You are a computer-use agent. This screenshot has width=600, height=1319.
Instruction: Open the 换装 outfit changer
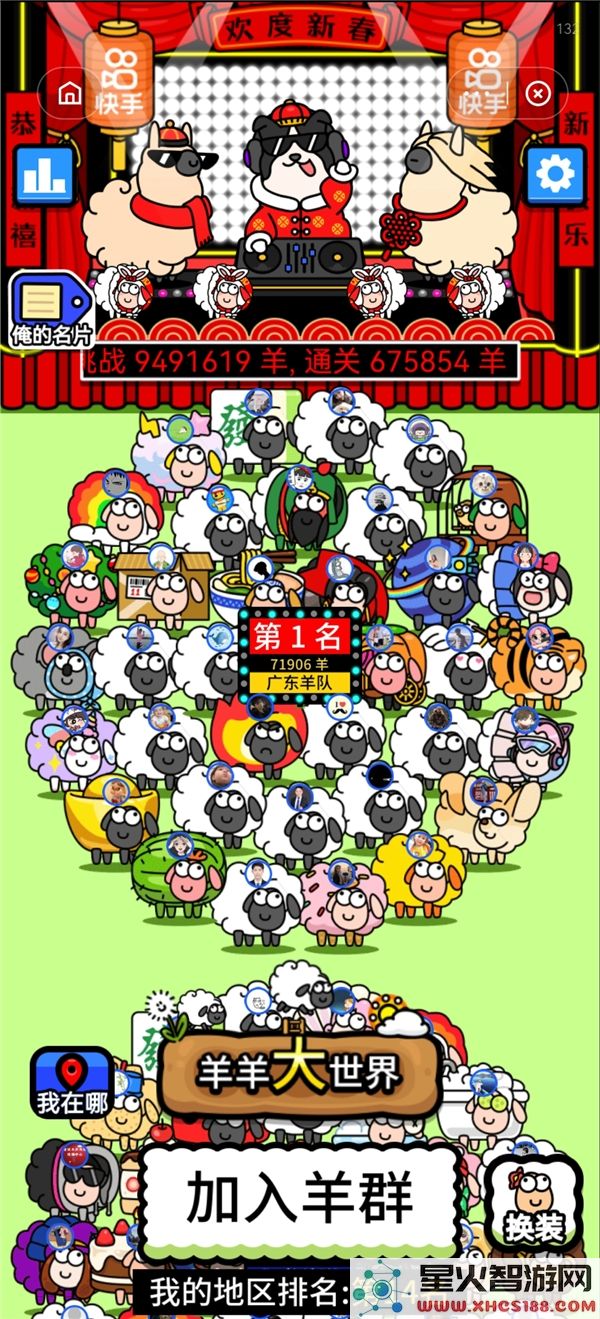pos(533,1204)
